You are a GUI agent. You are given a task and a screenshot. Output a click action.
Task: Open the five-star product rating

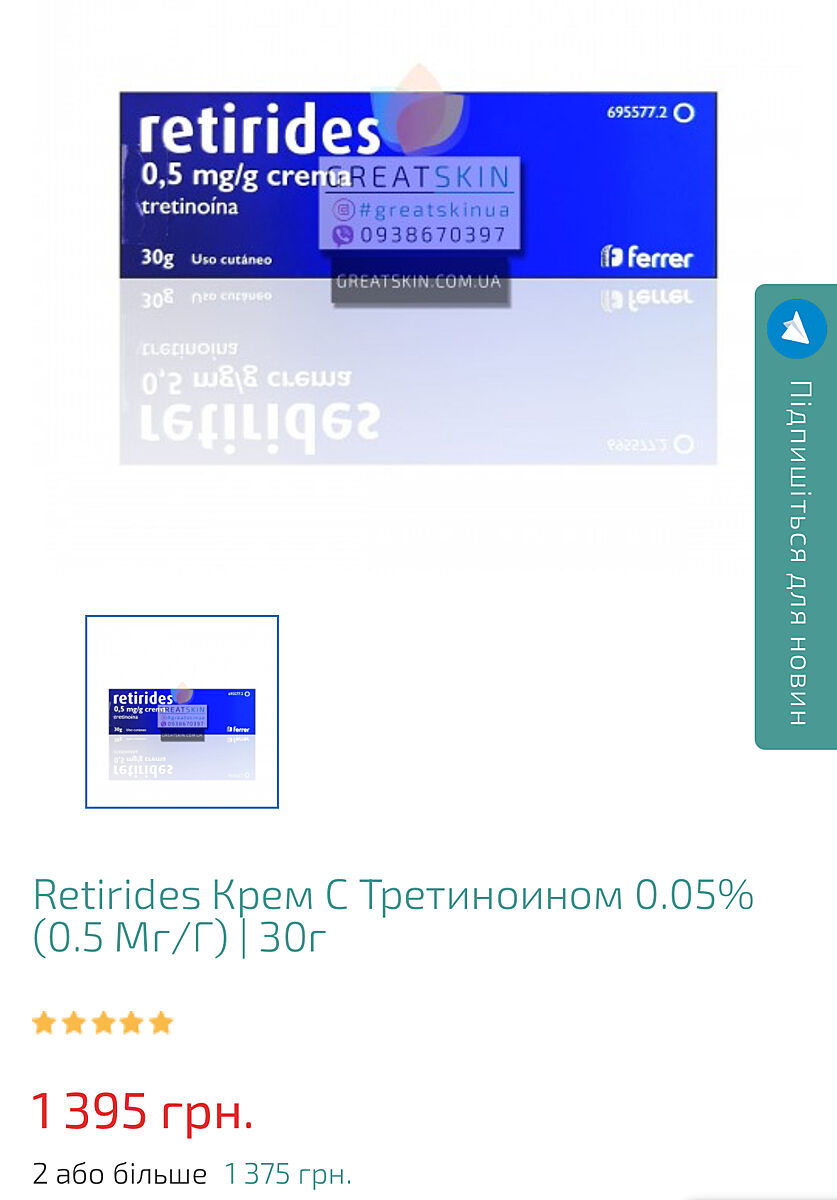pos(102,1023)
